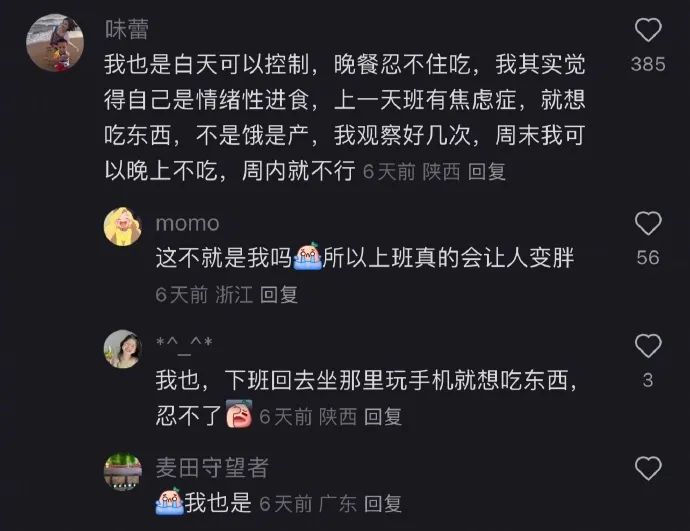
Task: Like the reply from *^_^*
Action: coord(648,346)
